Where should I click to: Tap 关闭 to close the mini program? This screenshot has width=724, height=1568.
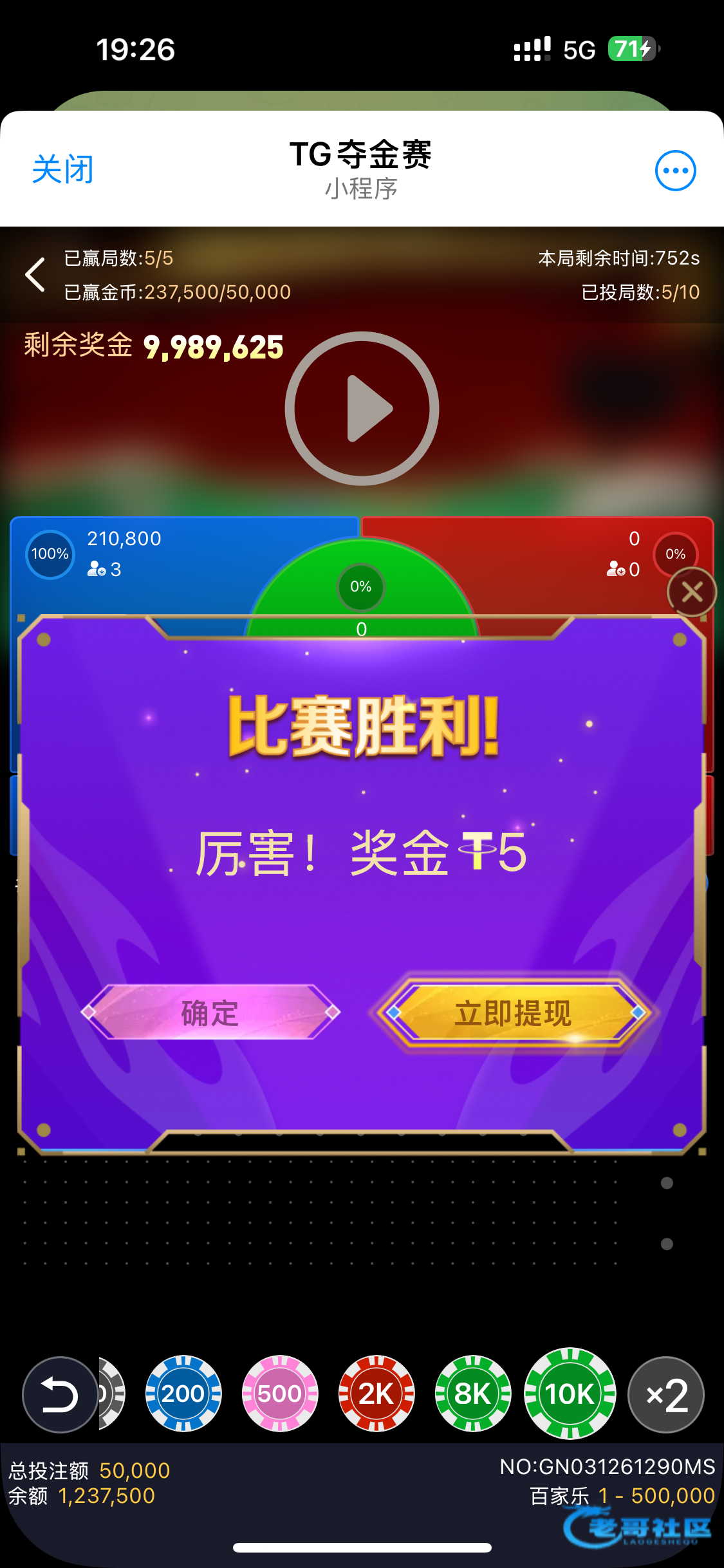[x=63, y=170]
